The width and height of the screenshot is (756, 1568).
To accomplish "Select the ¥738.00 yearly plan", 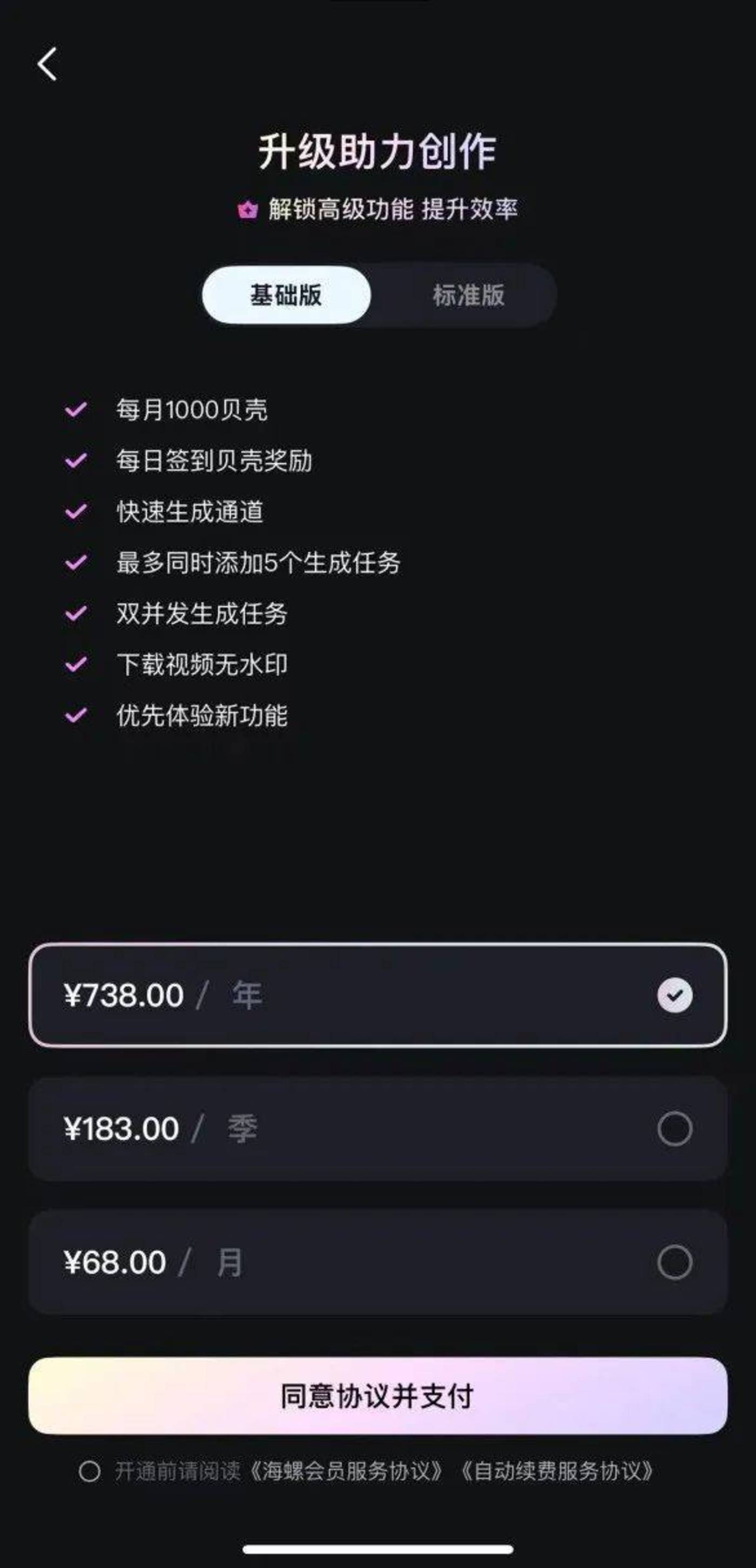I will coord(377,995).
